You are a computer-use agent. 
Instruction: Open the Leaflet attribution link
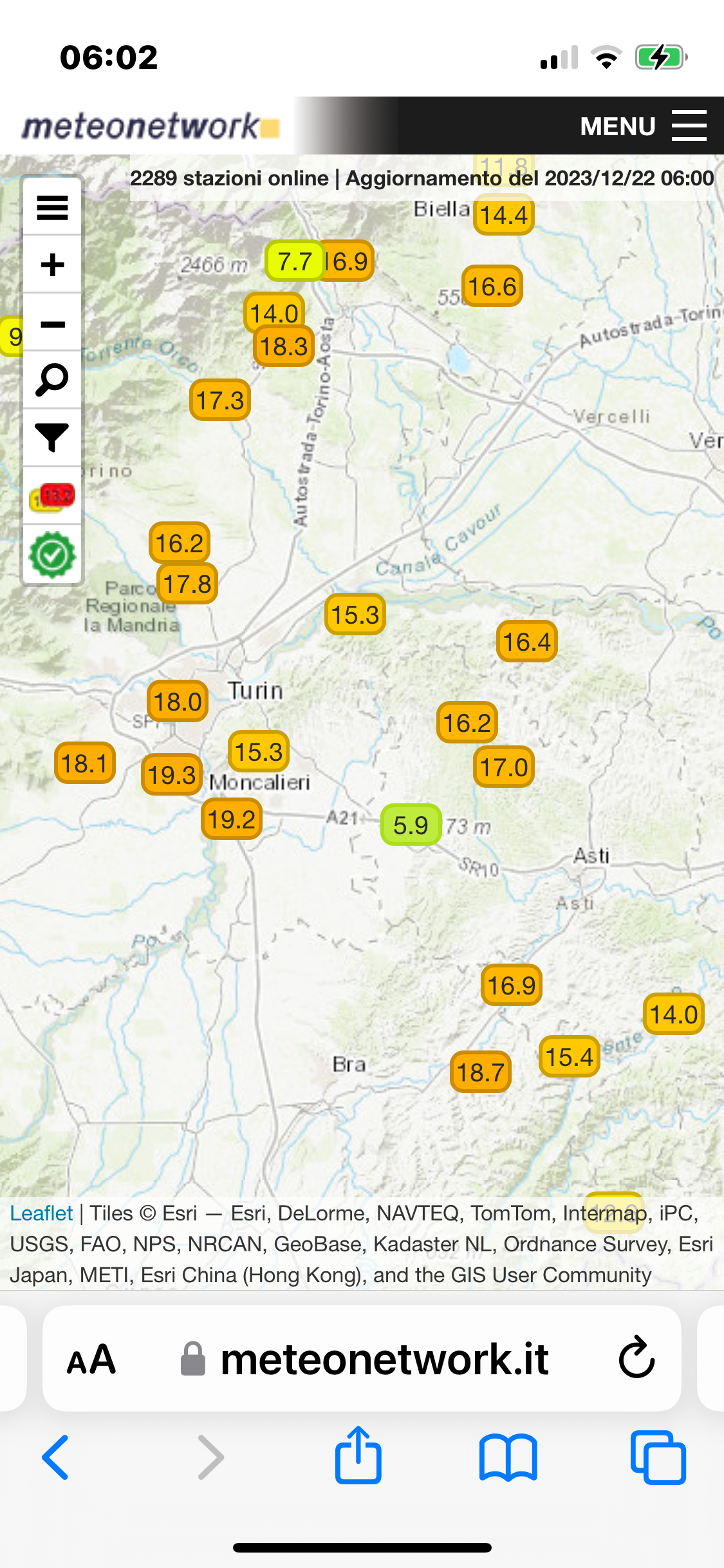coord(41,1213)
